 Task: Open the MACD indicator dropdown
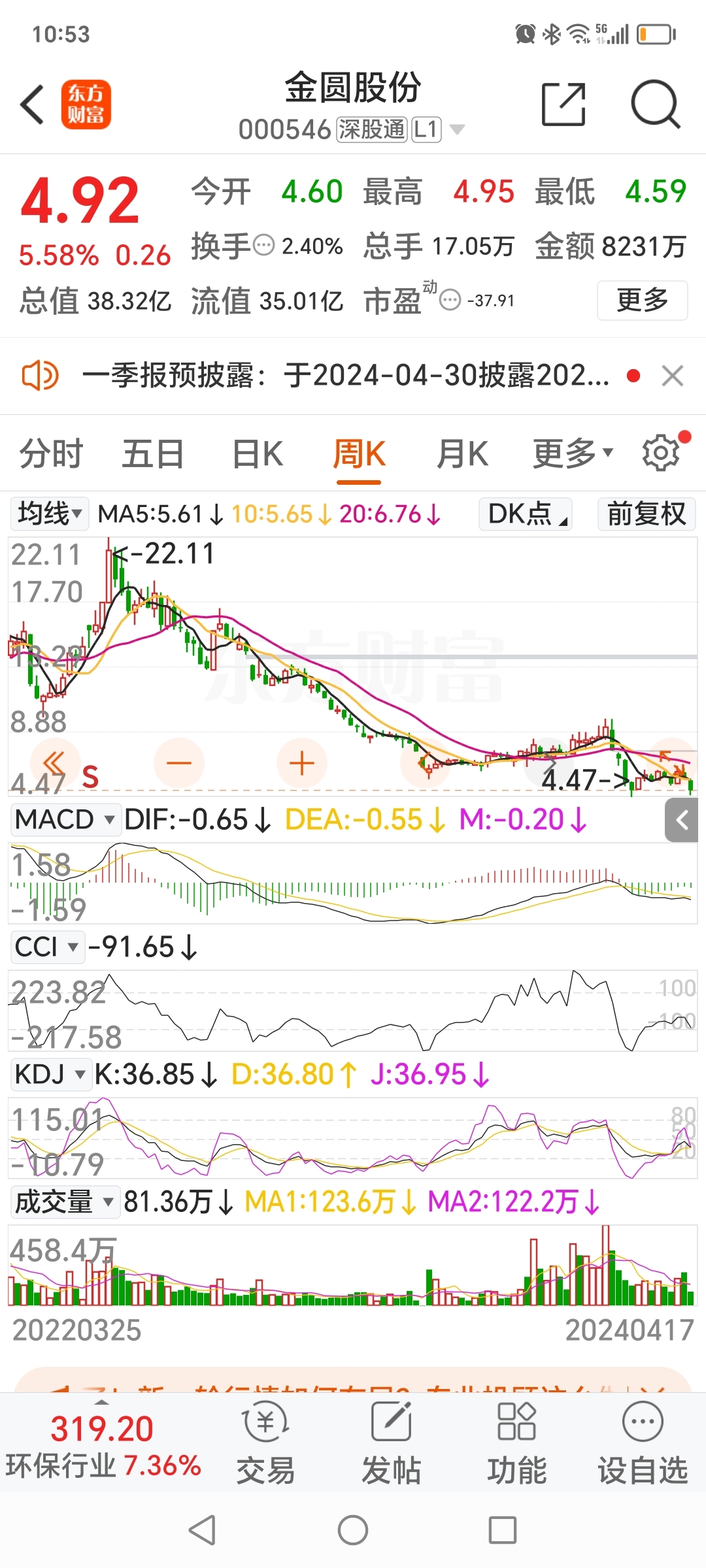[x=65, y=819]
